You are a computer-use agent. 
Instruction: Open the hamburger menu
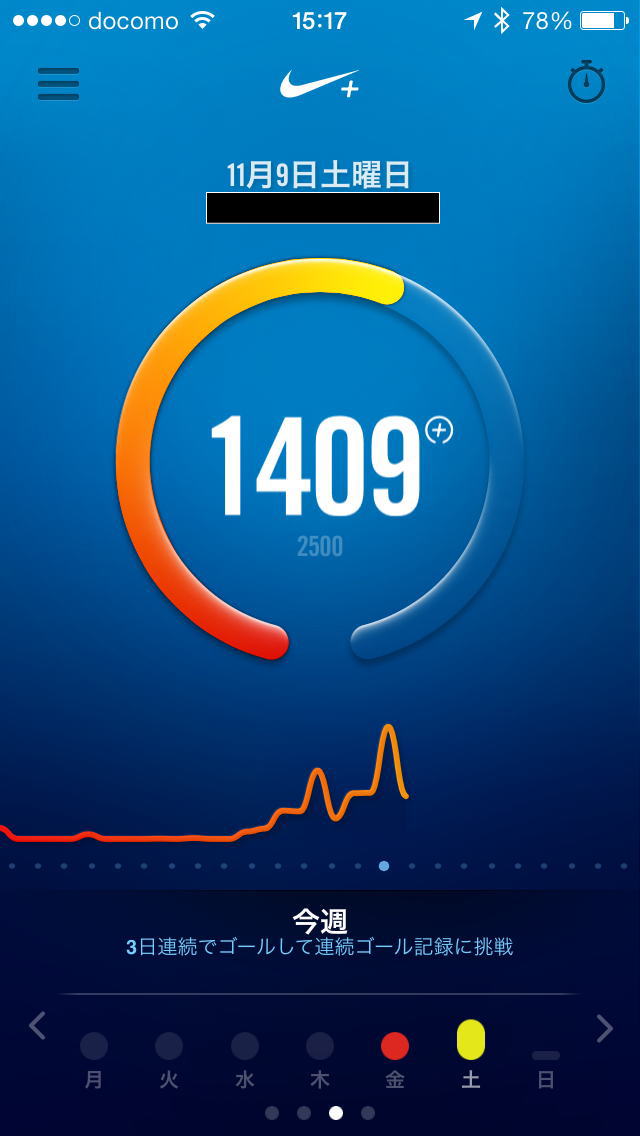pyautogui.click(x=58, y=84)
